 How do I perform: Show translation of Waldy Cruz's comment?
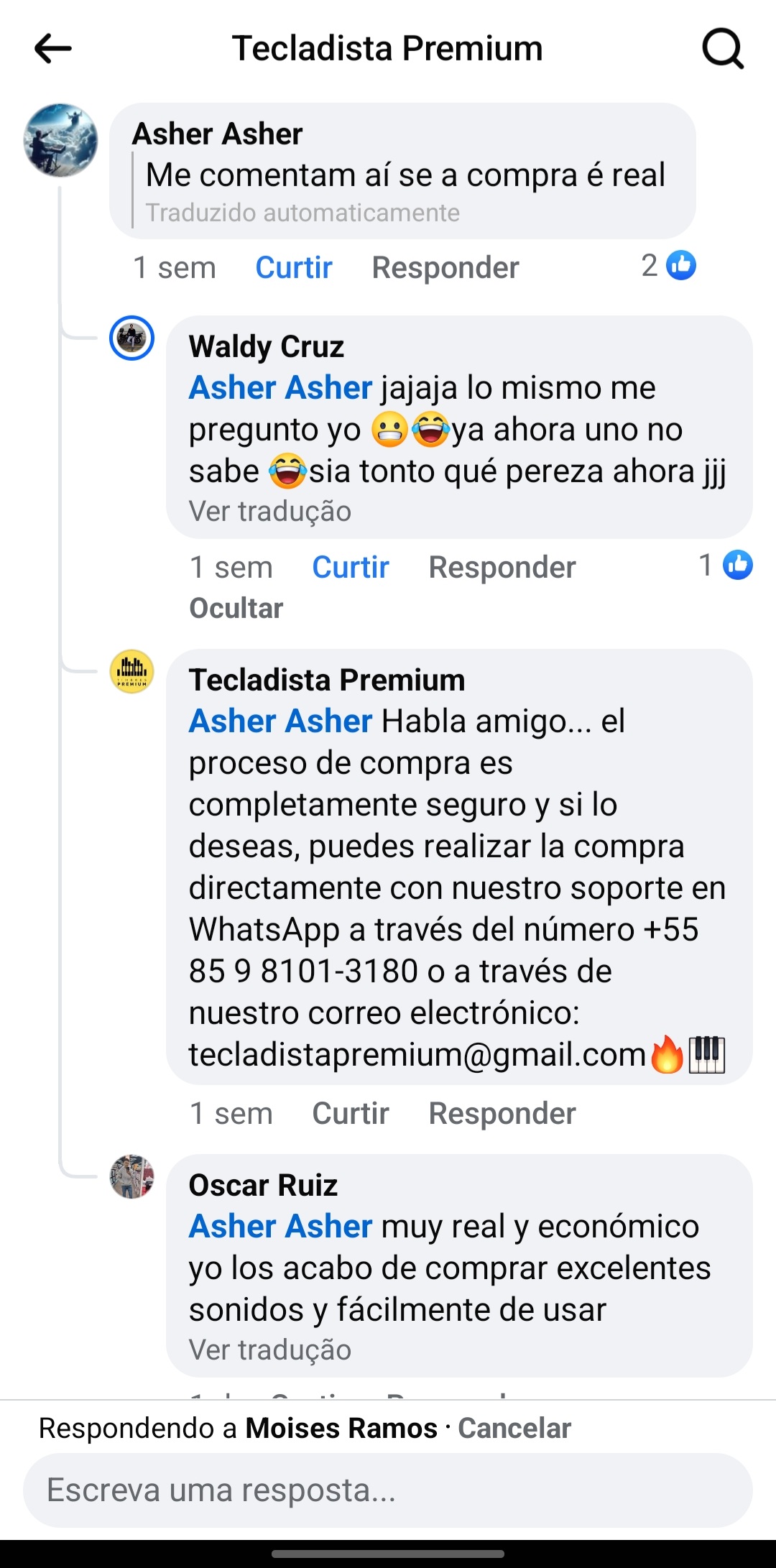click(x=269, y=512)
